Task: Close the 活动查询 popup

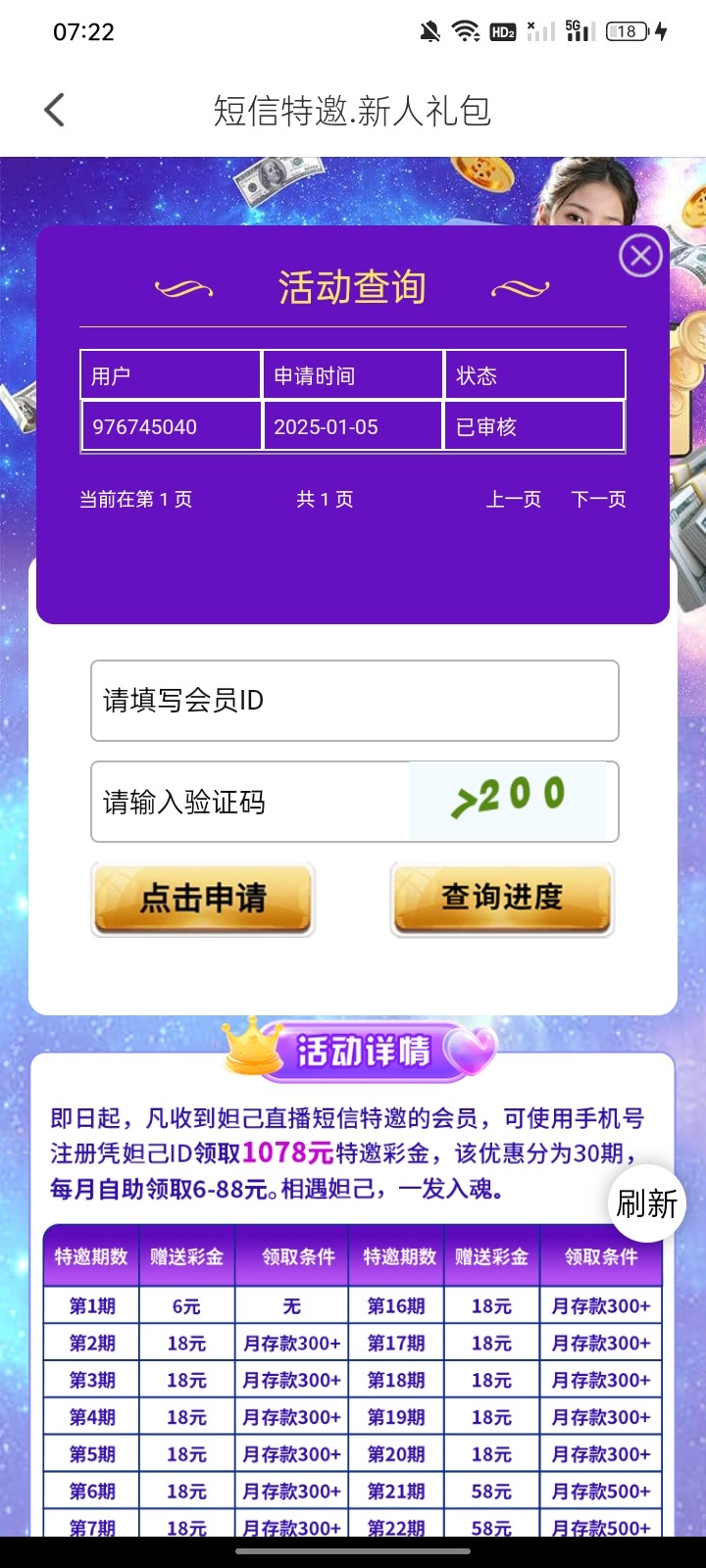Action: [640, 257]
